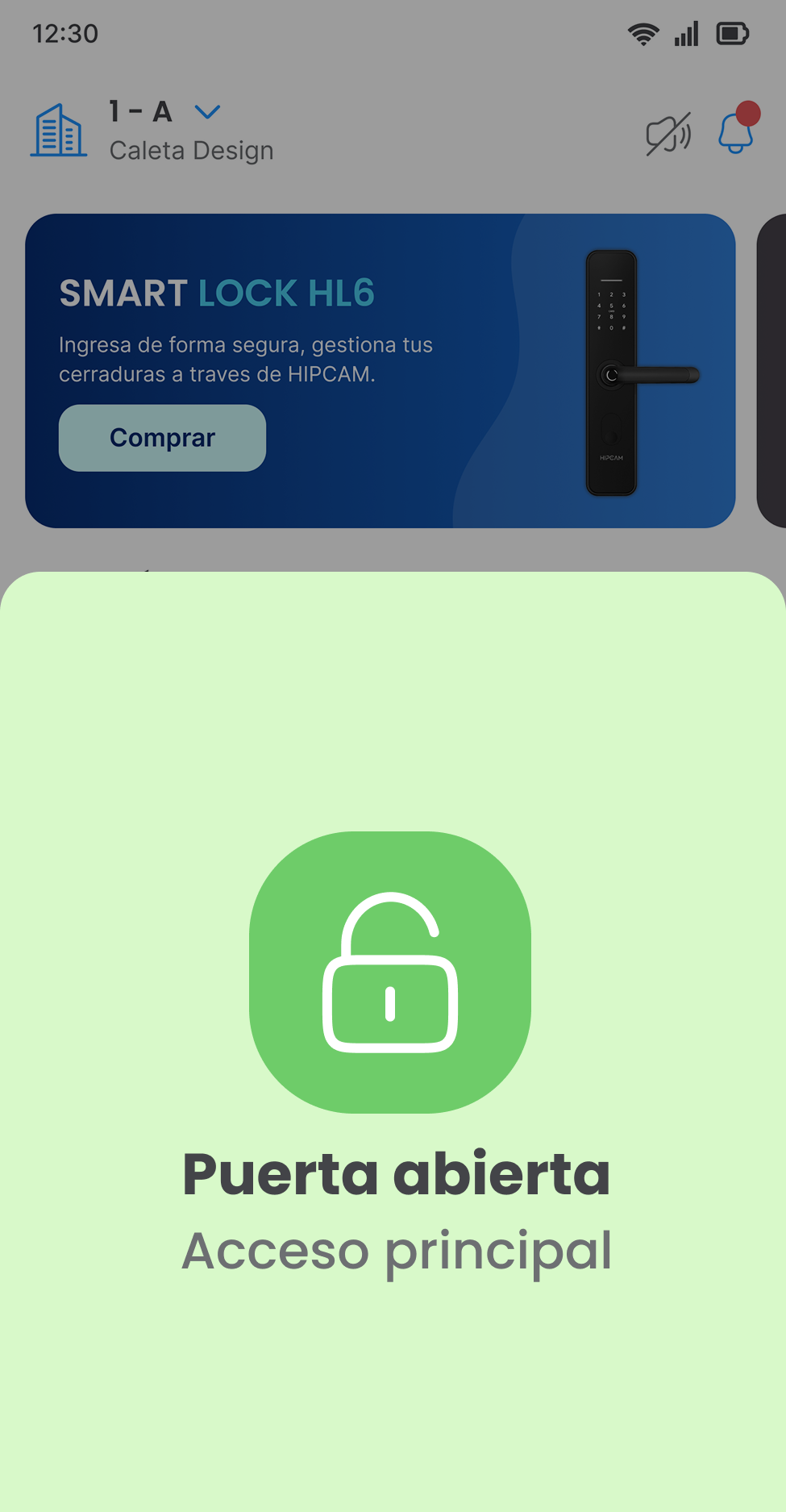Toggle the muted sound icon

pos(668,134)
